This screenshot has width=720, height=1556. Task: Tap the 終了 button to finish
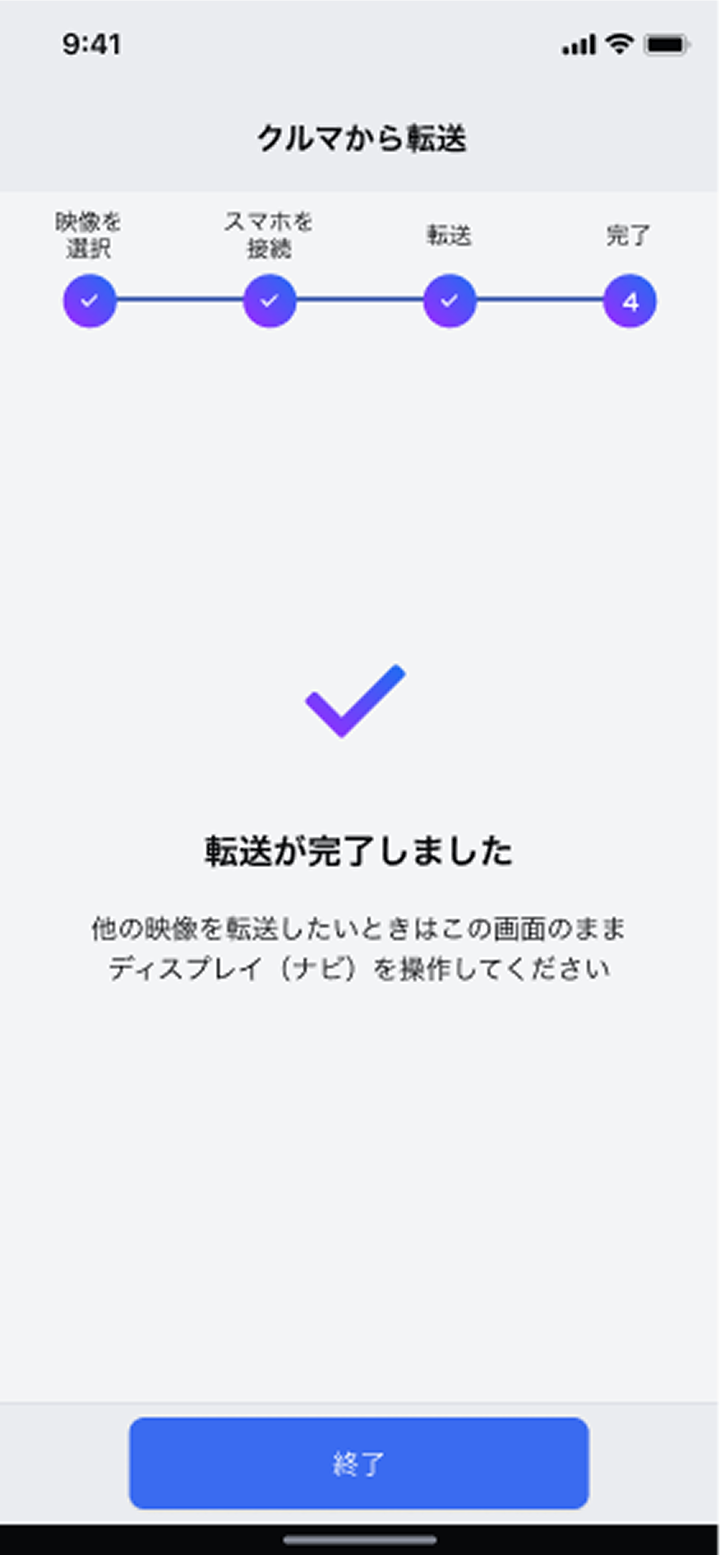(x=359, y=1463)
